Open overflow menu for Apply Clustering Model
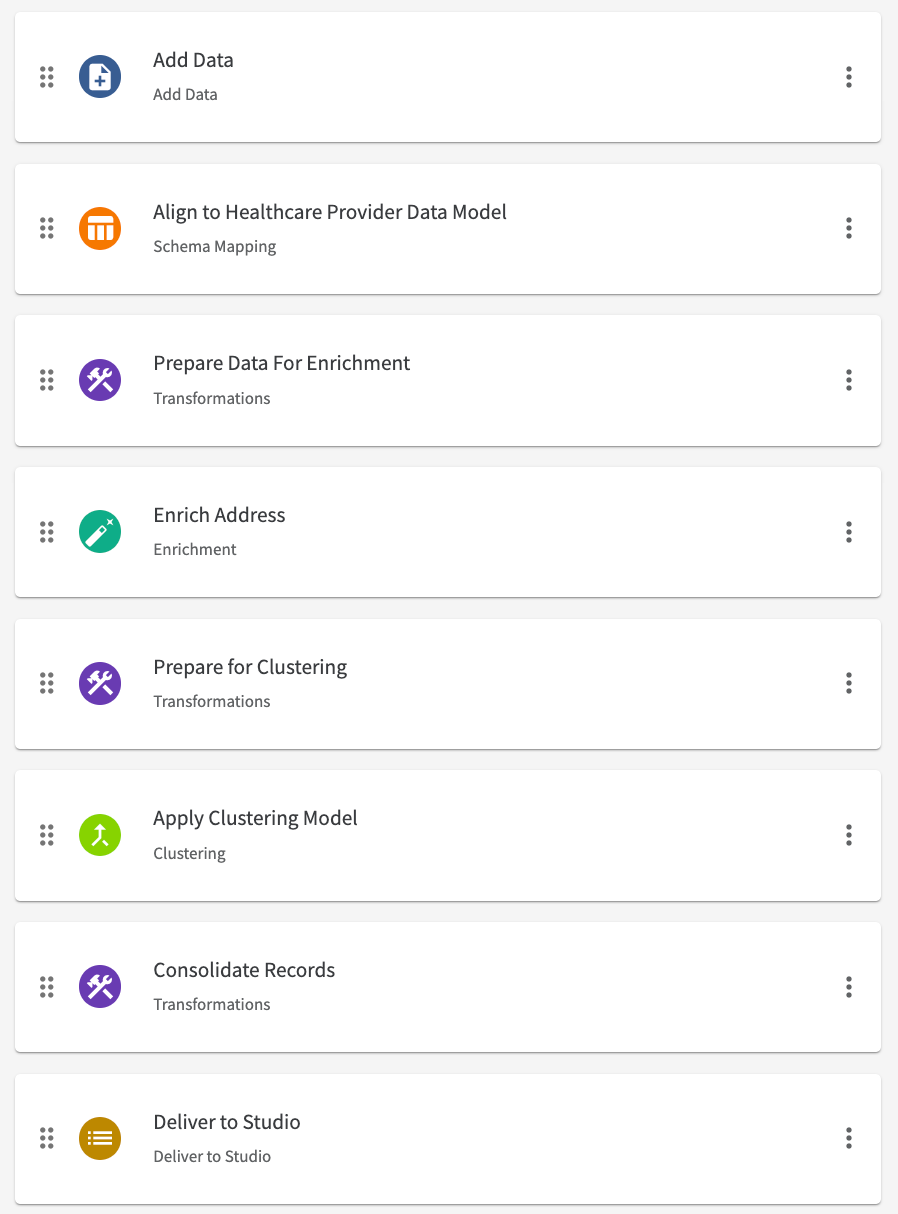This screenshot has width=898, height=1214. pos(848,835)
